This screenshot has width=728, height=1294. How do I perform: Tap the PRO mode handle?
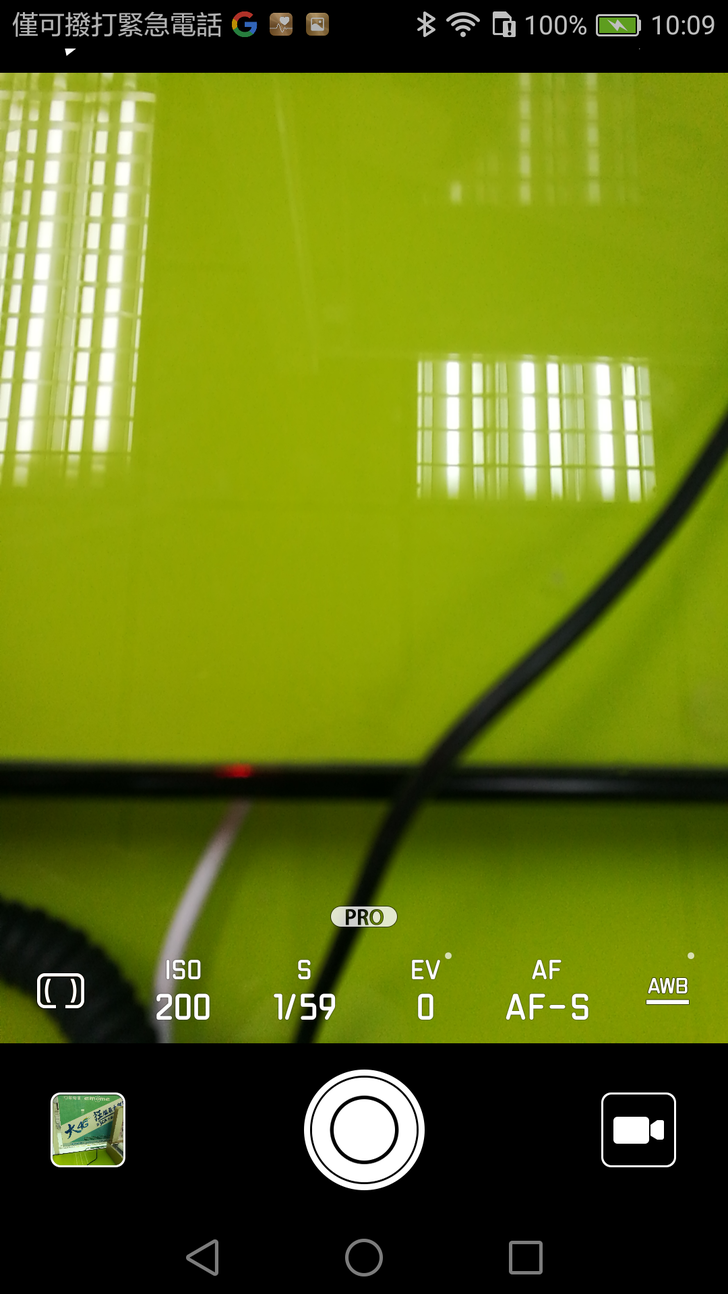click(364, 917)
